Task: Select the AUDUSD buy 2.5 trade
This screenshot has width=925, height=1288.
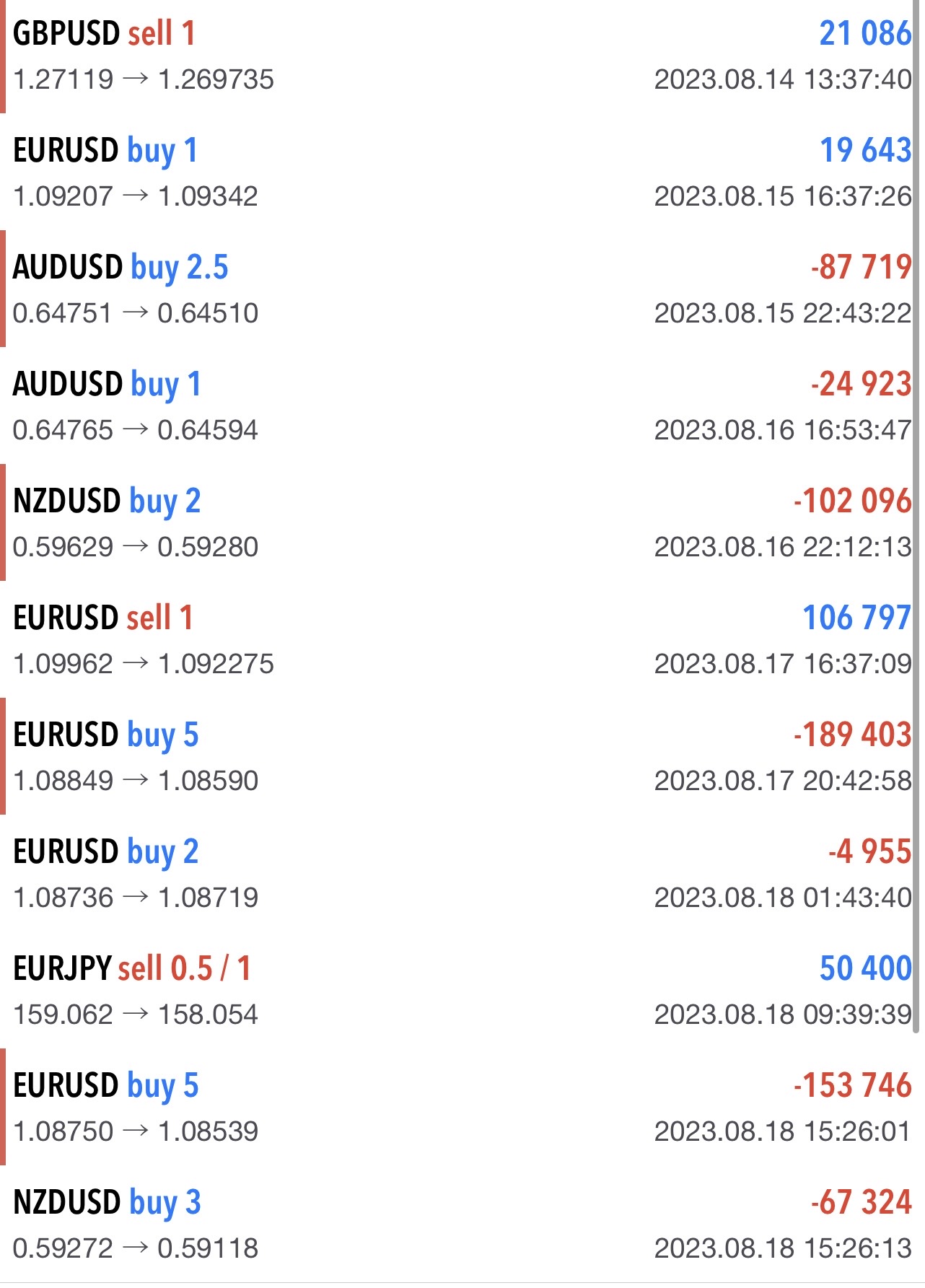Action: pyautogui.click(x=462, y=290)
